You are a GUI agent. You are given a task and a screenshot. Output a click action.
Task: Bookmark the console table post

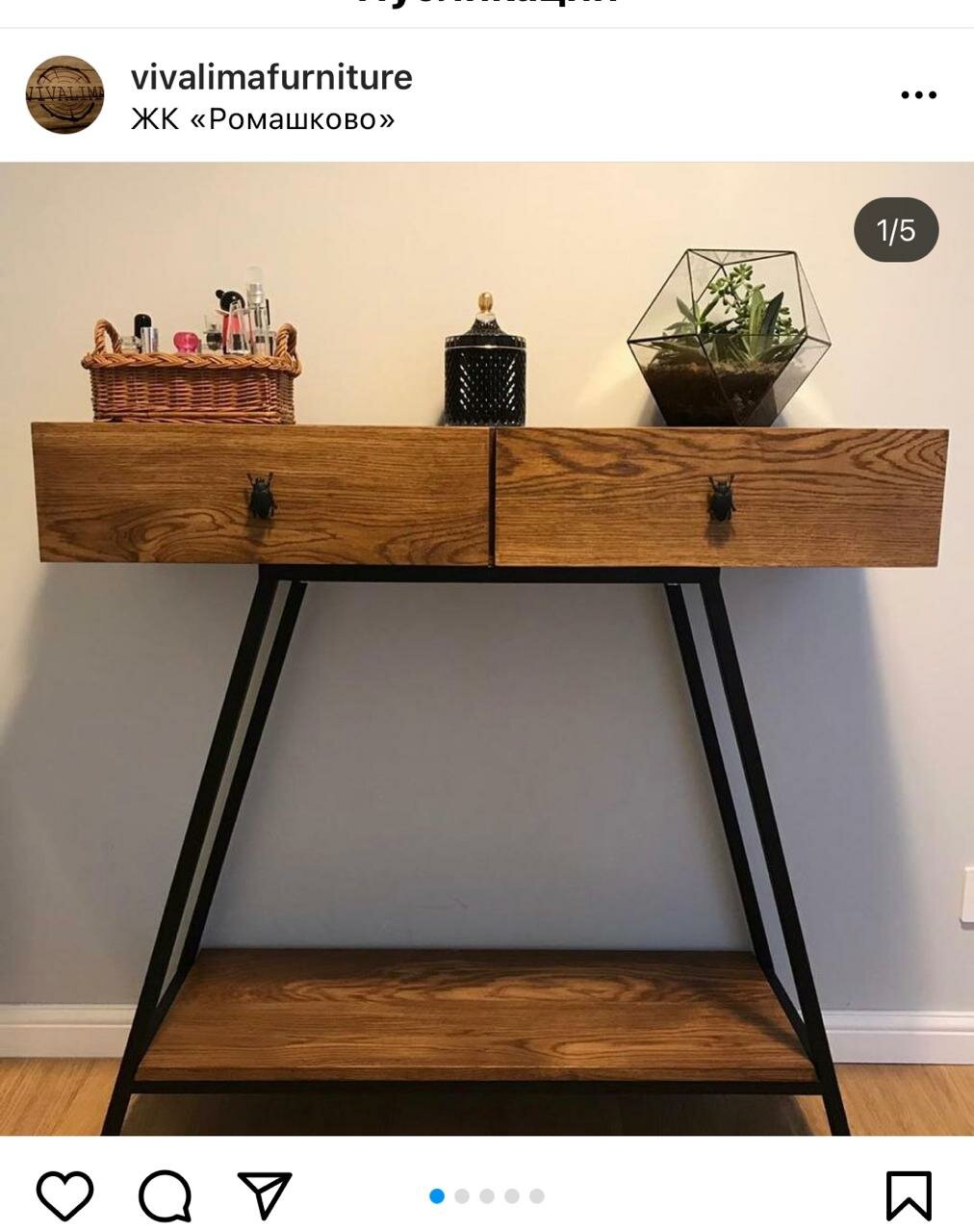(x=909, y=1195)
